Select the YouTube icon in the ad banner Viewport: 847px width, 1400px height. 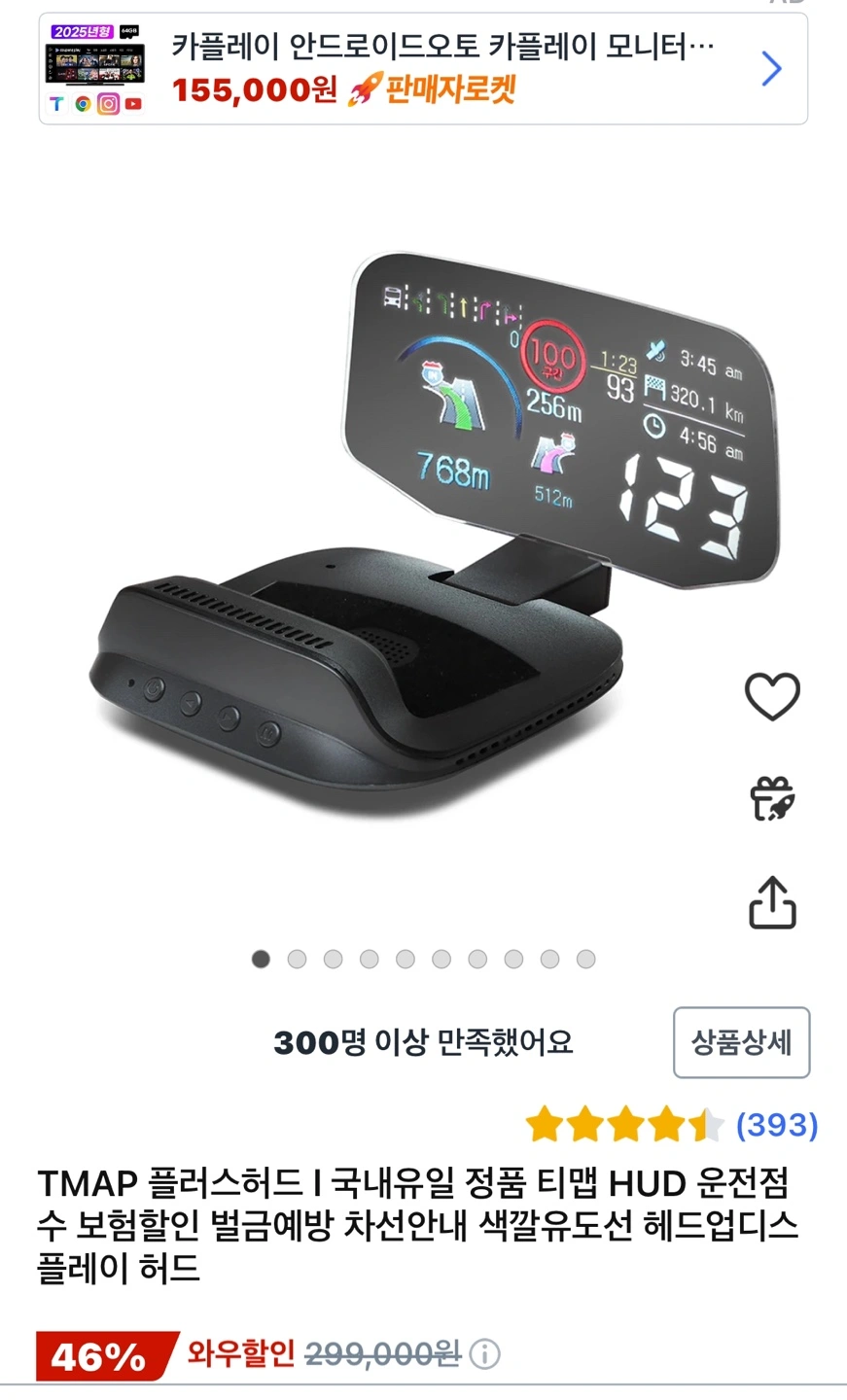[x=132, y=104]
